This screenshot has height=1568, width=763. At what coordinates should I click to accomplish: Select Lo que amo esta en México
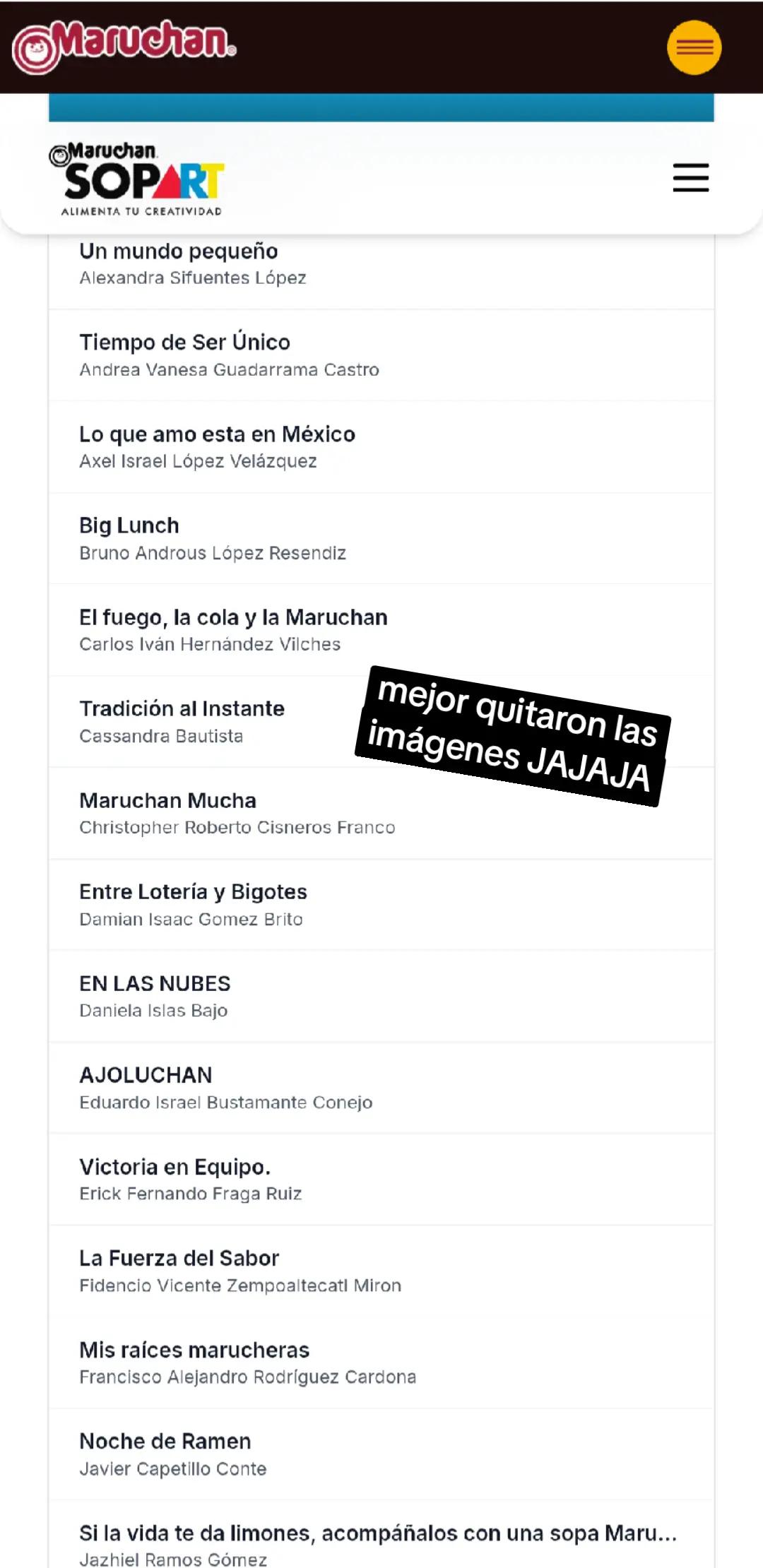(381, 447)
